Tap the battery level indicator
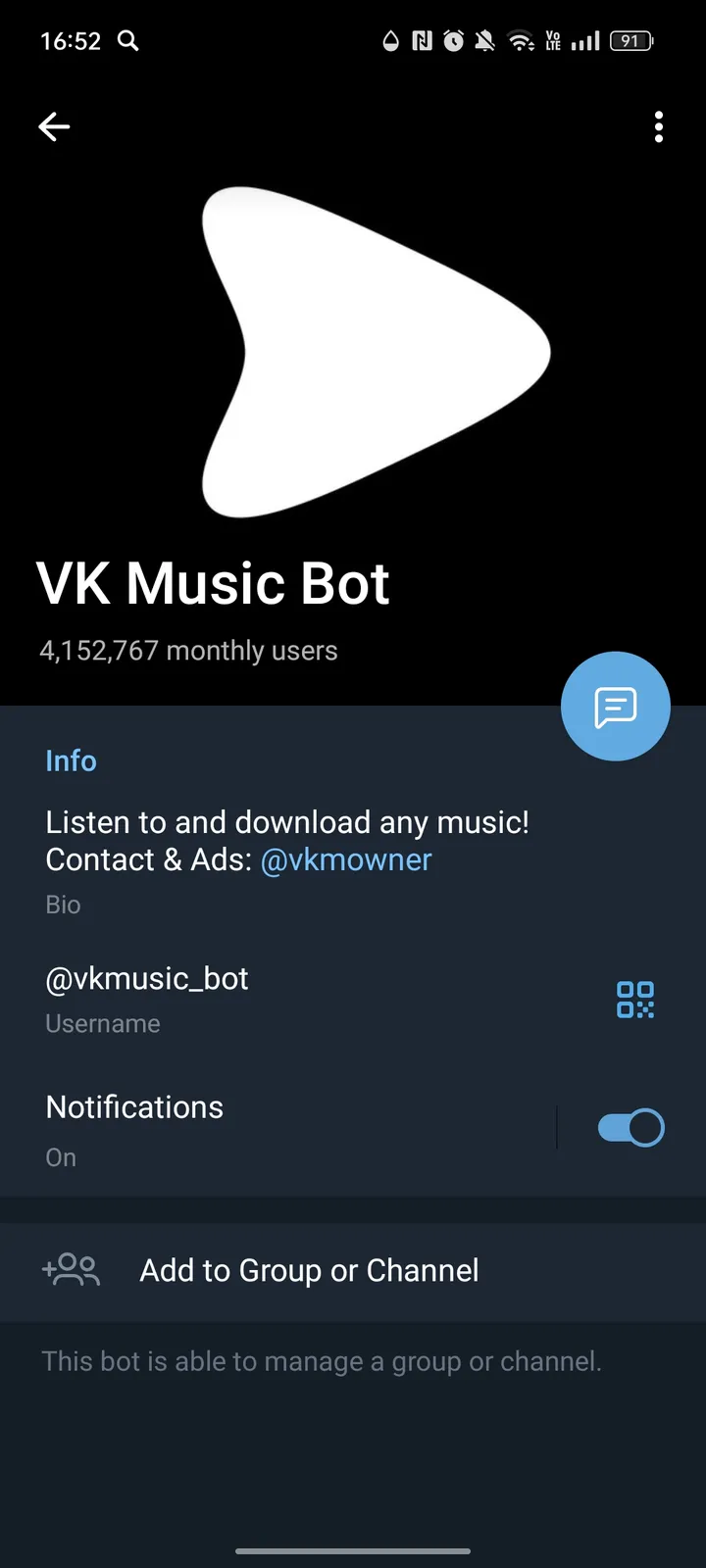The width and height of the screenshot is (706, 1568). [x=631, y=41]
